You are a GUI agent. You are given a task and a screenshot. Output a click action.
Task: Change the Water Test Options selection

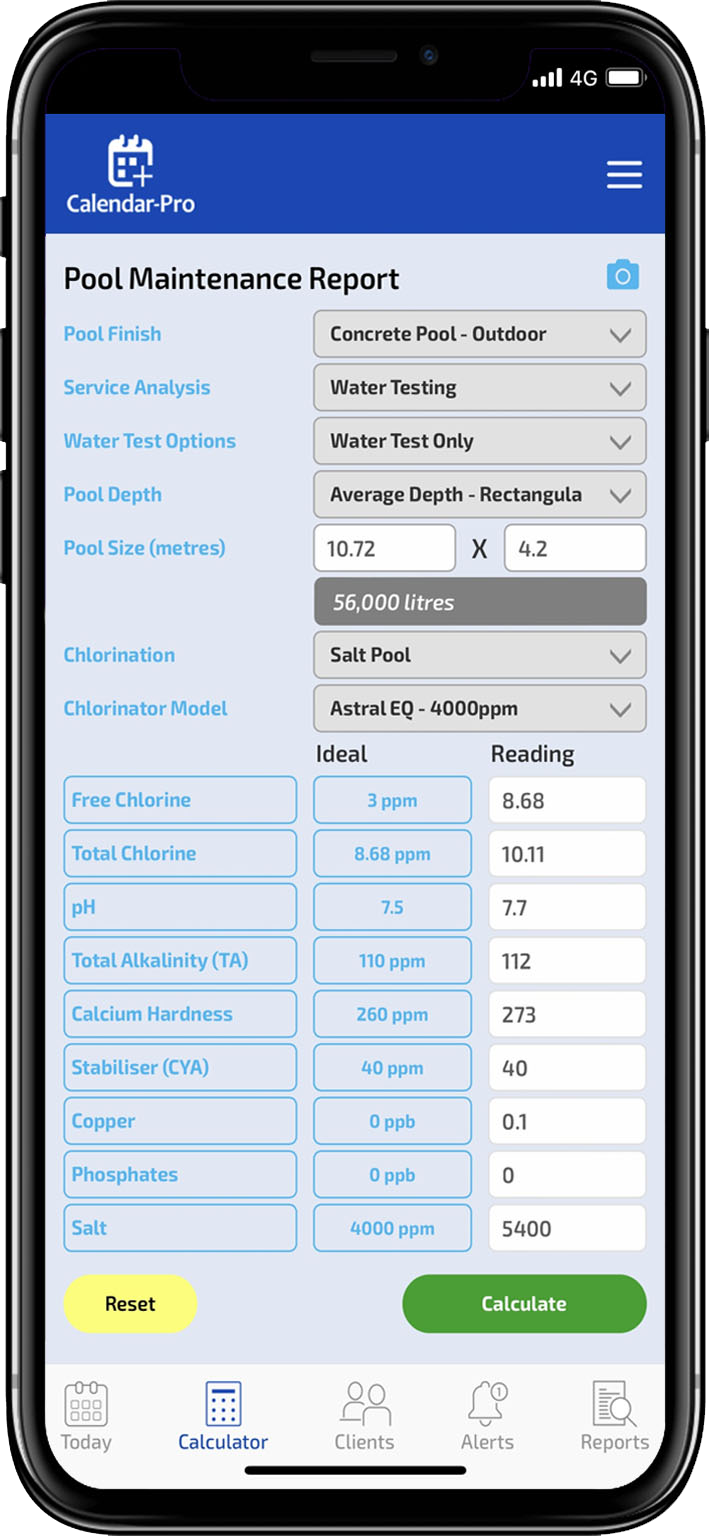(480, 441)
